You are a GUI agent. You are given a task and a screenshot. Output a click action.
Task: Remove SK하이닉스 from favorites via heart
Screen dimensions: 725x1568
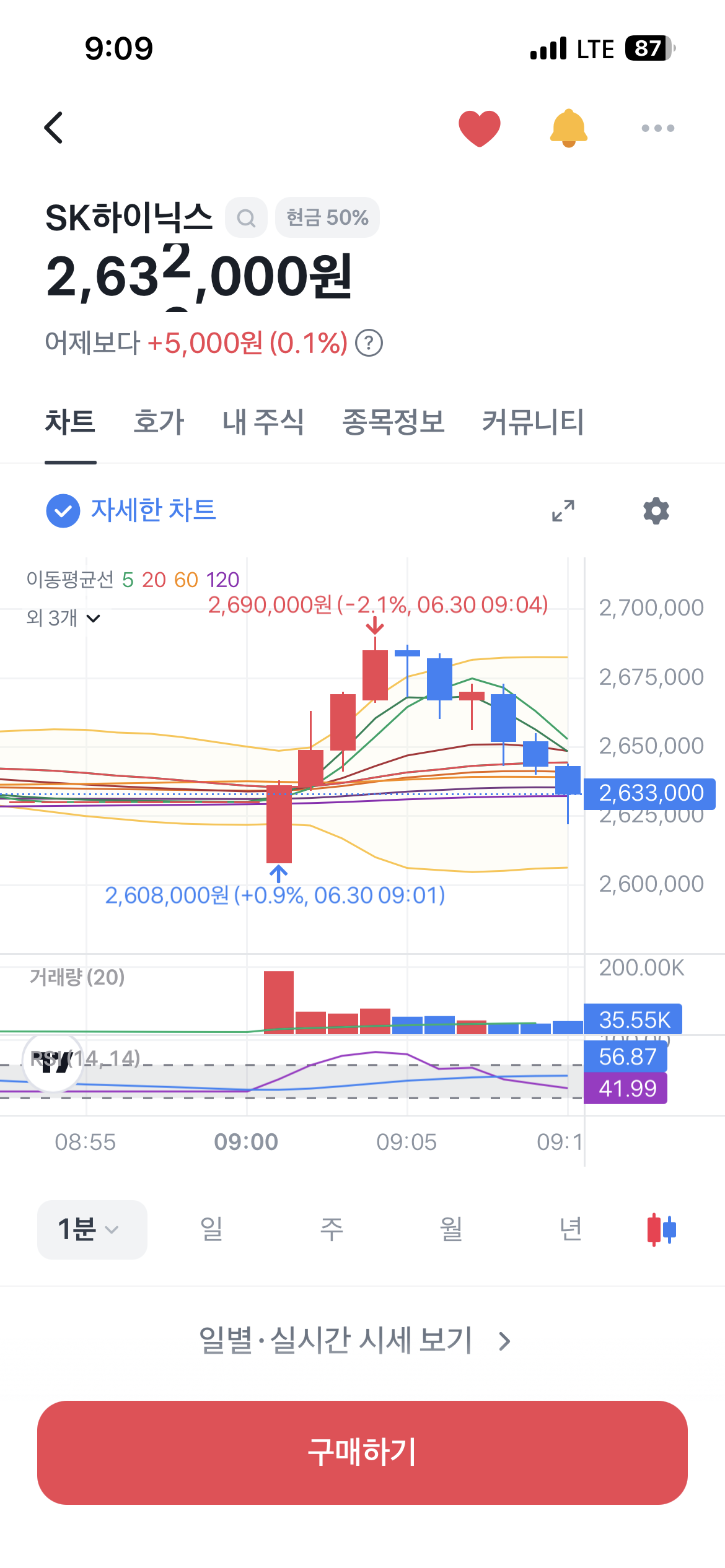click(x=479, y=128)
